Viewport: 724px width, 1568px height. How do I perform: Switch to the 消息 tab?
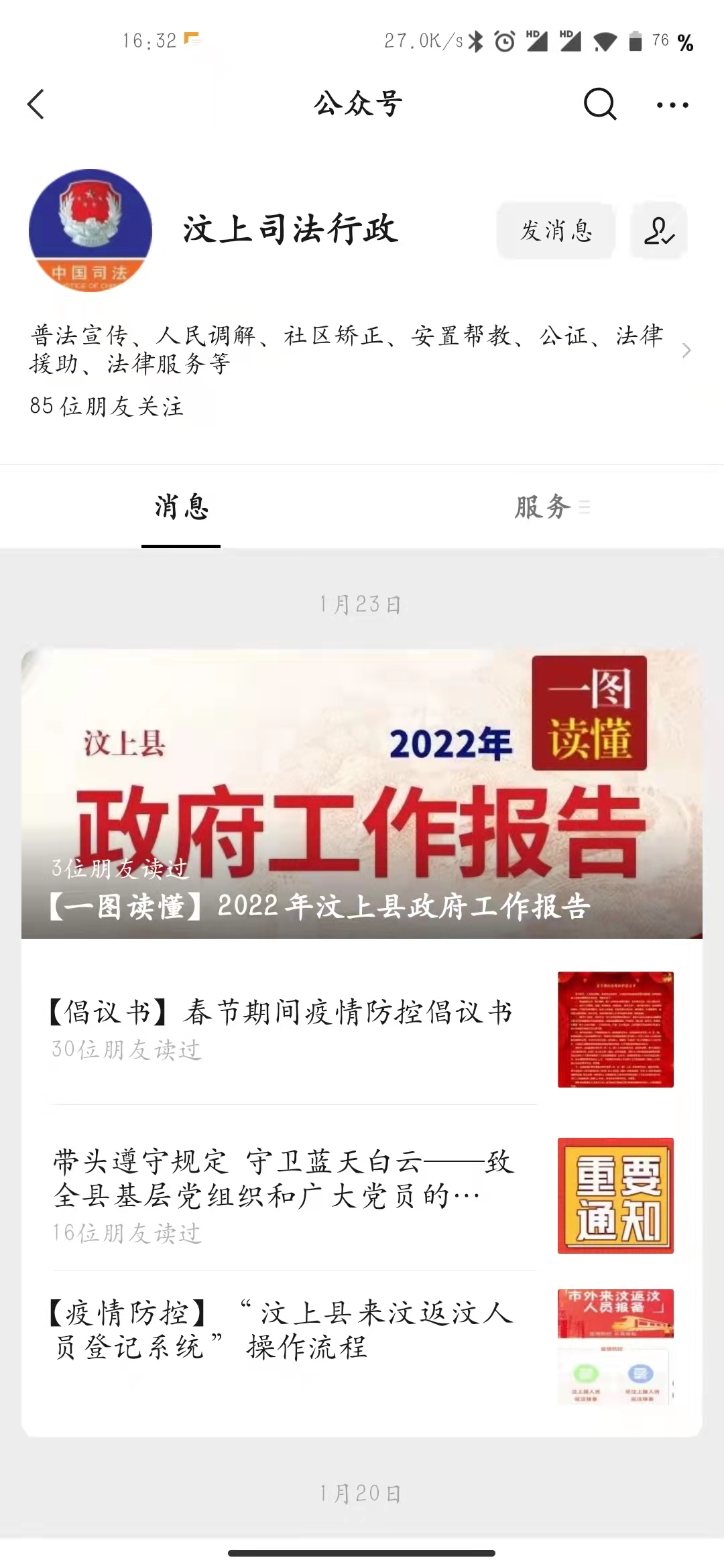click(x=181, y=507)
